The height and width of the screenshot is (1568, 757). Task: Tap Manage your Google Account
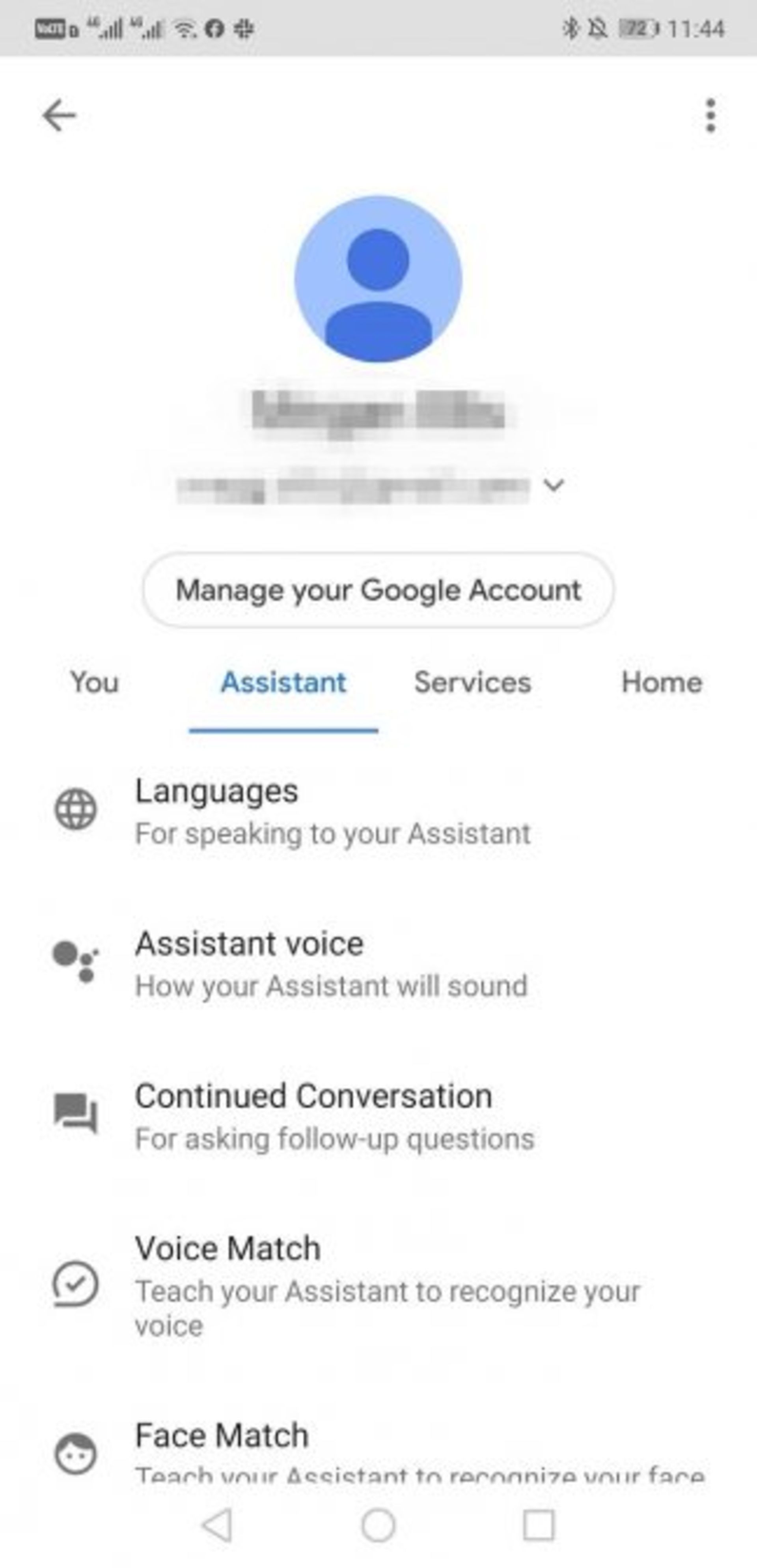(x=378, y=590)
